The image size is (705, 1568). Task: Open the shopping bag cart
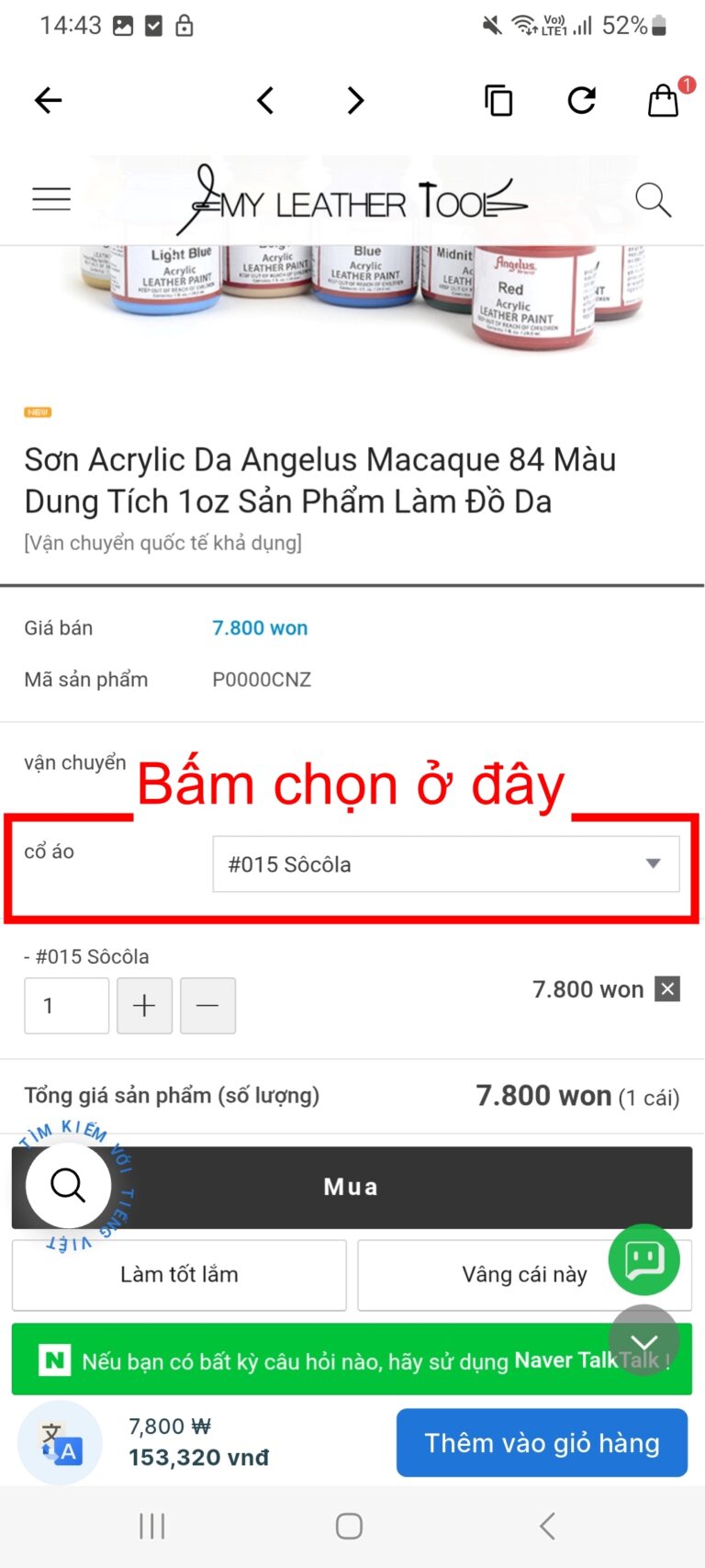(664, 100)
